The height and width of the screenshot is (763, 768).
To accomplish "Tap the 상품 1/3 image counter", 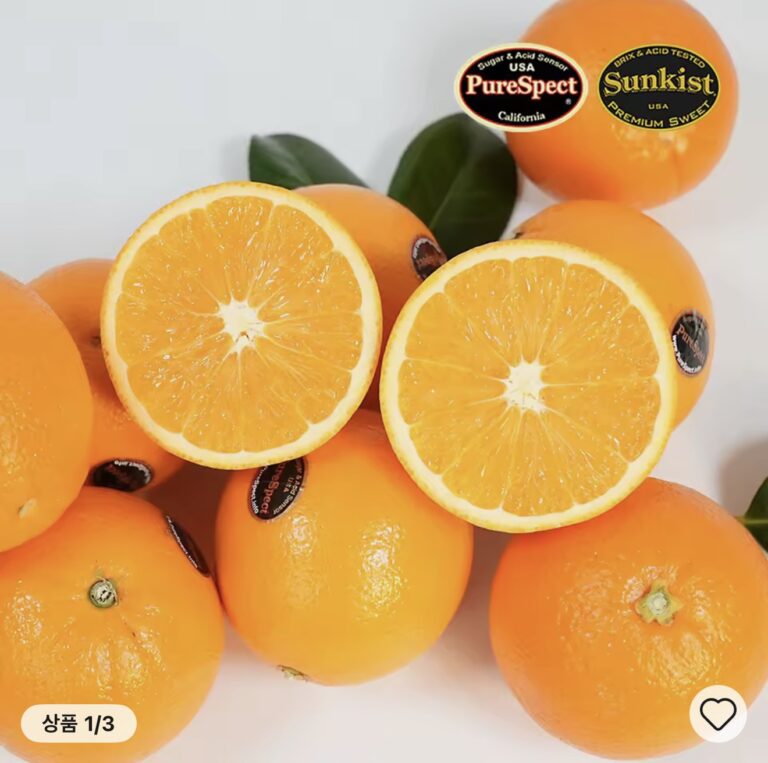I will pos(79,723).
